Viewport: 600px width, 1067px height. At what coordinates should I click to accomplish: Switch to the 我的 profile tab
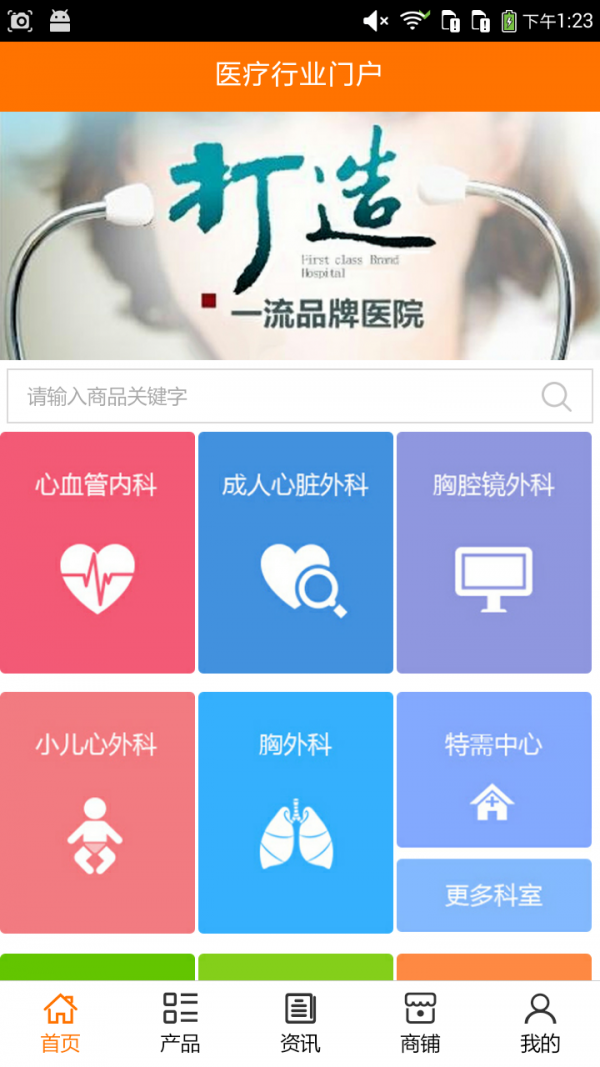tap(540, 1023)
